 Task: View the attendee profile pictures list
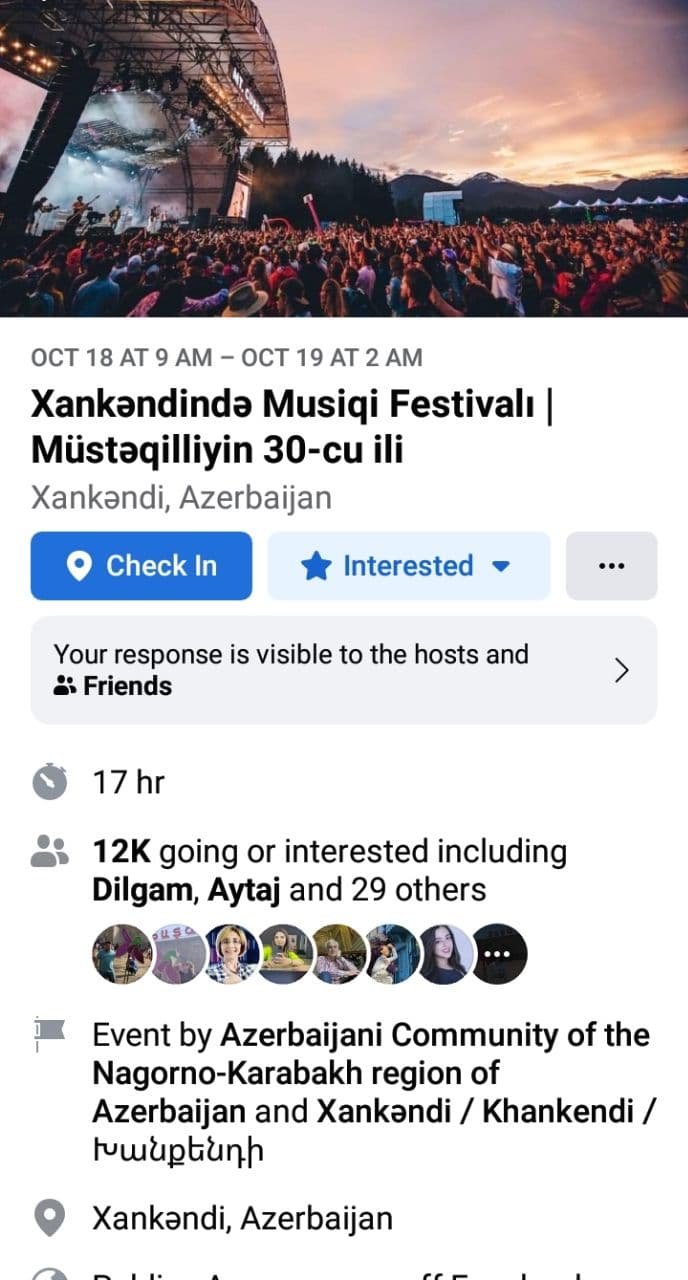click(x=310, y=954)
